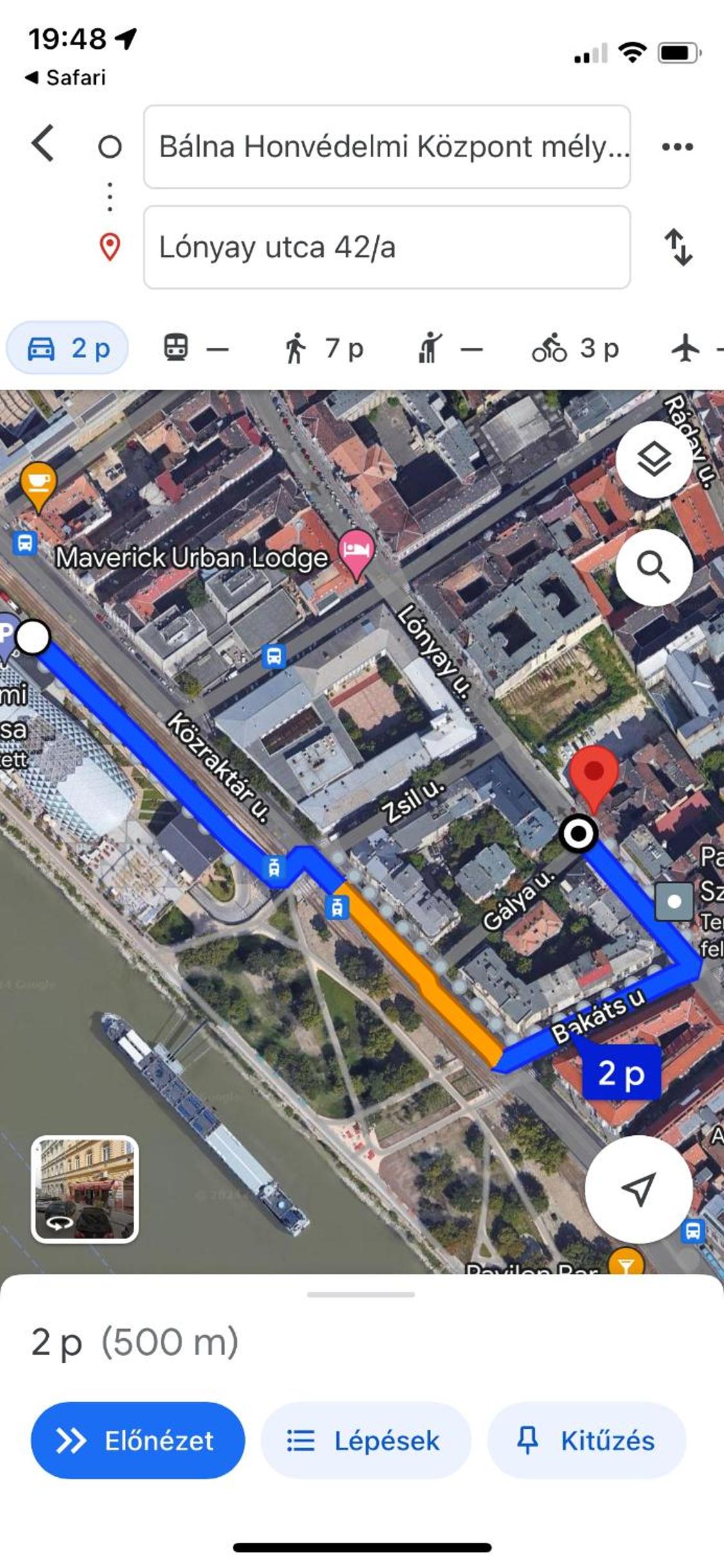Switch to cycling directions
Viewport: 724px width, 1568px height.
(x=575, y=348)
